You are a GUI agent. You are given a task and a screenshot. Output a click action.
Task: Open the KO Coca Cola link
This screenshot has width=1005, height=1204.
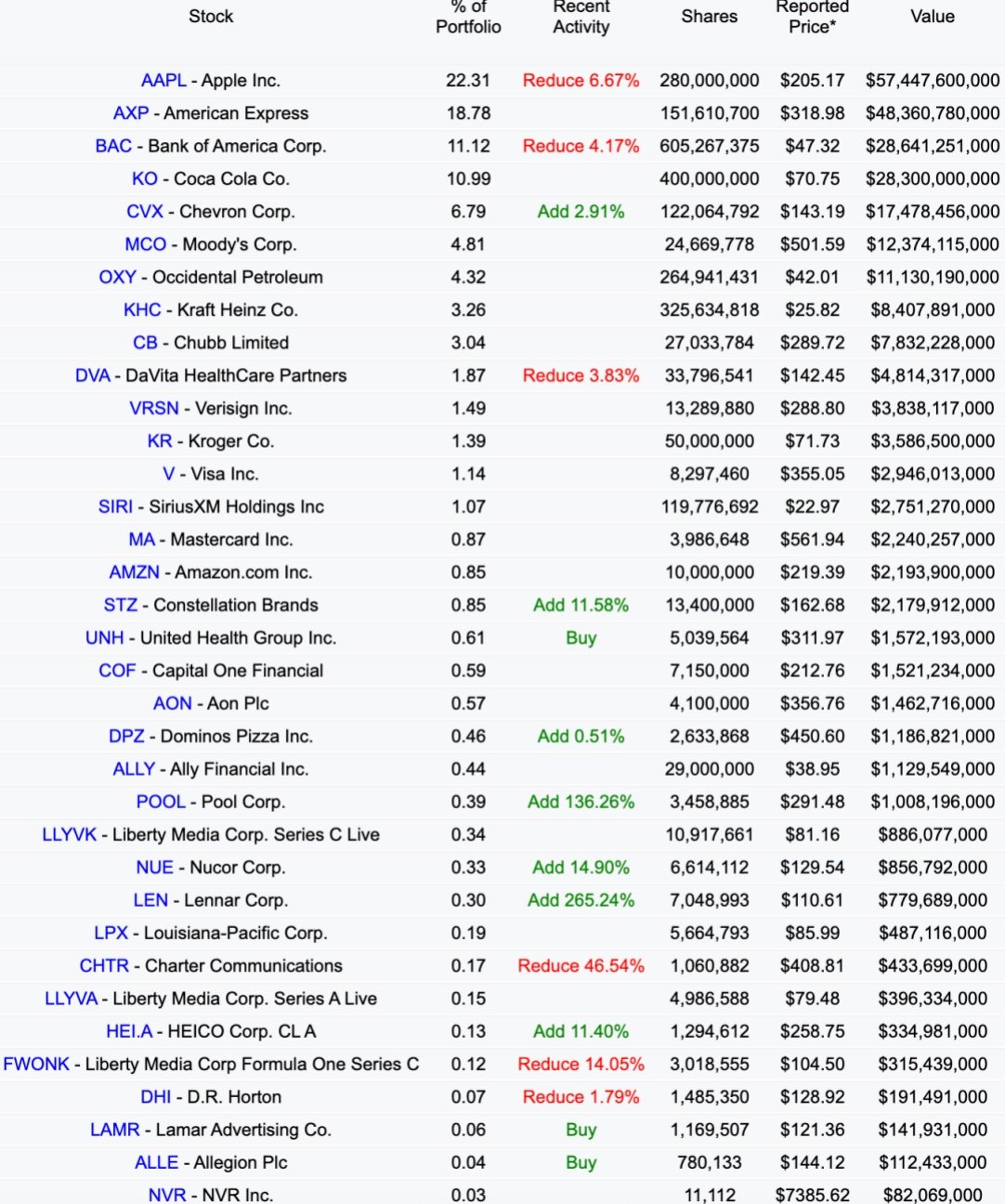pos(145,178)
